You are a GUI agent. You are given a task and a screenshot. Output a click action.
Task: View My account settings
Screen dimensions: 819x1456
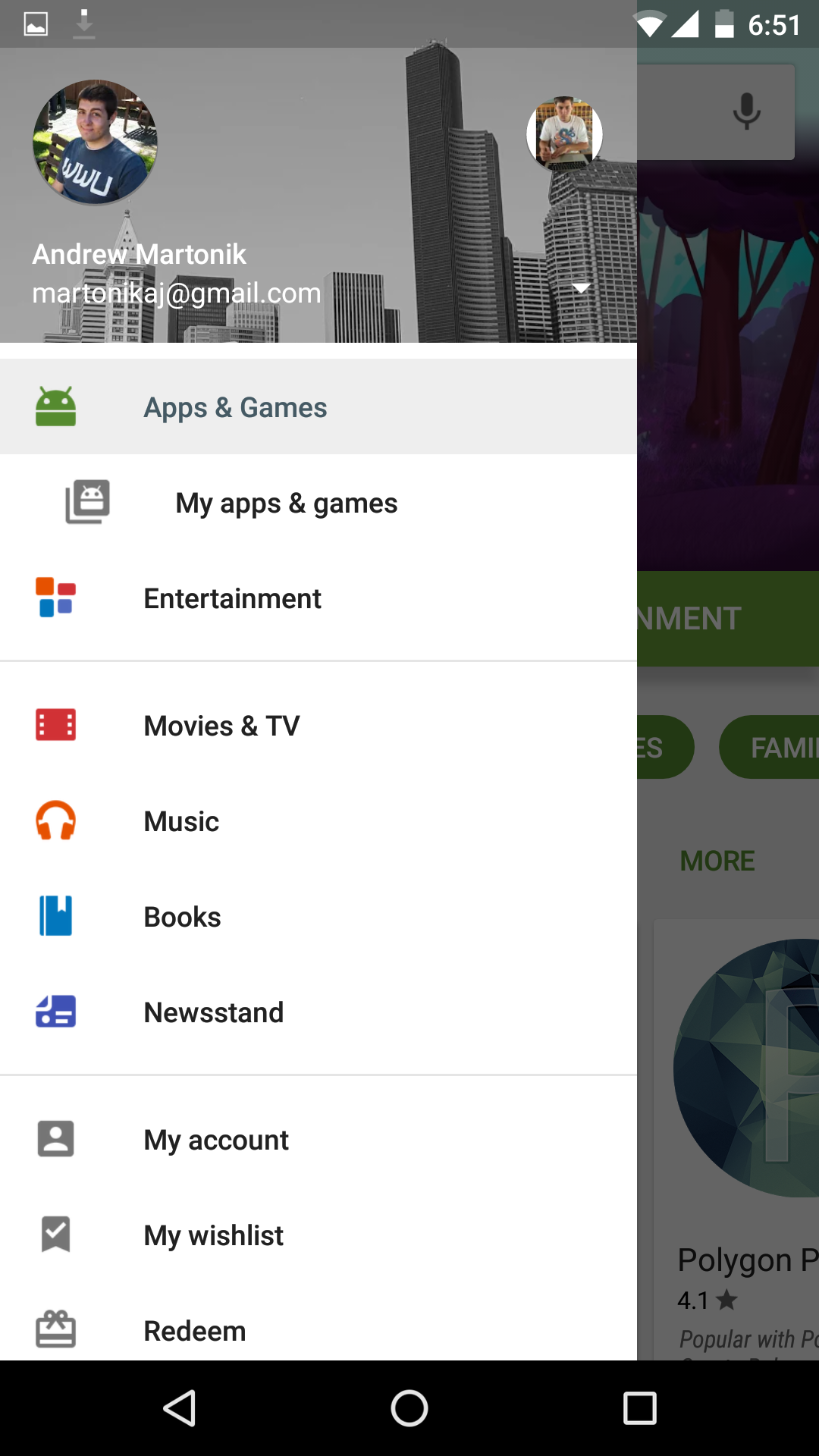pos(318,1139)
